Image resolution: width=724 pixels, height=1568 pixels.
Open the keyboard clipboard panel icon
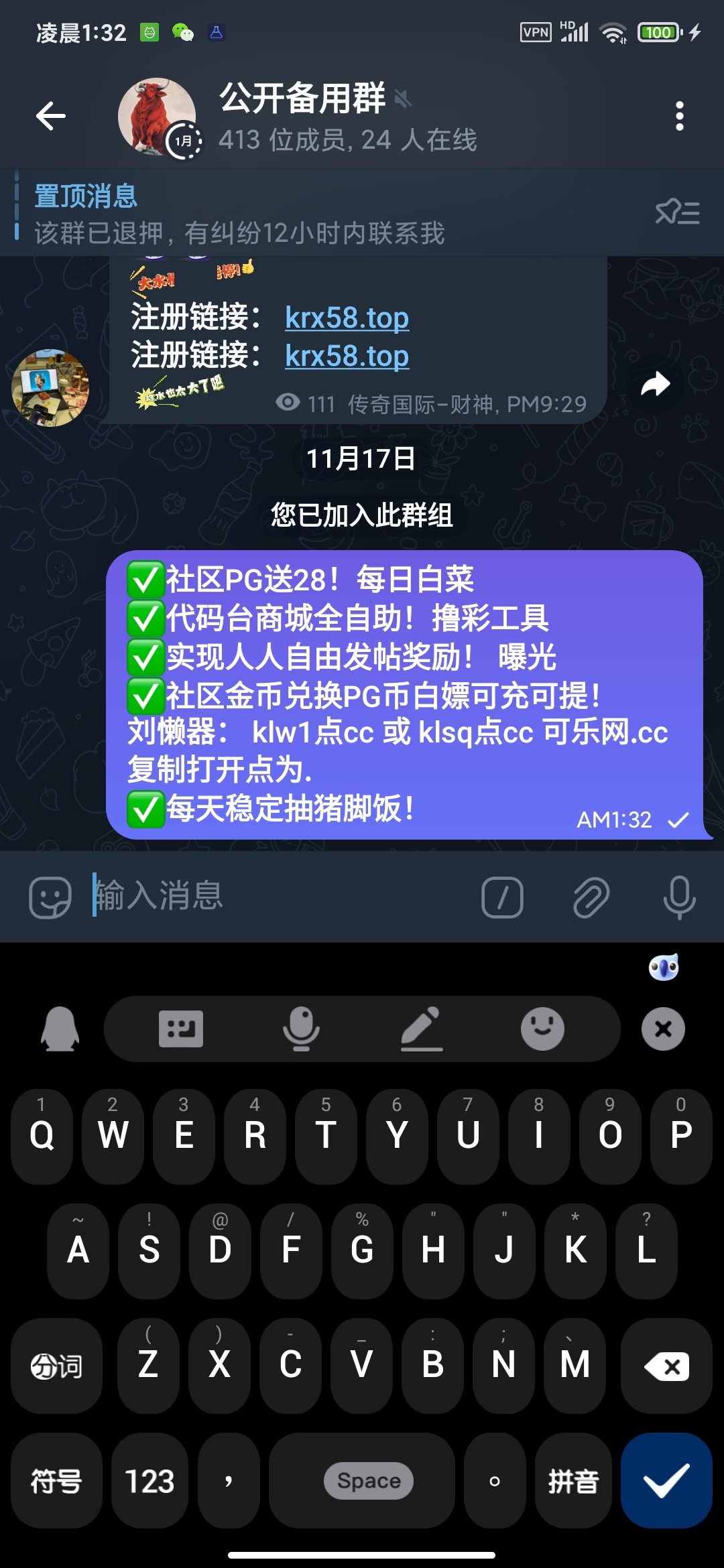click(x=179, y=1030)
